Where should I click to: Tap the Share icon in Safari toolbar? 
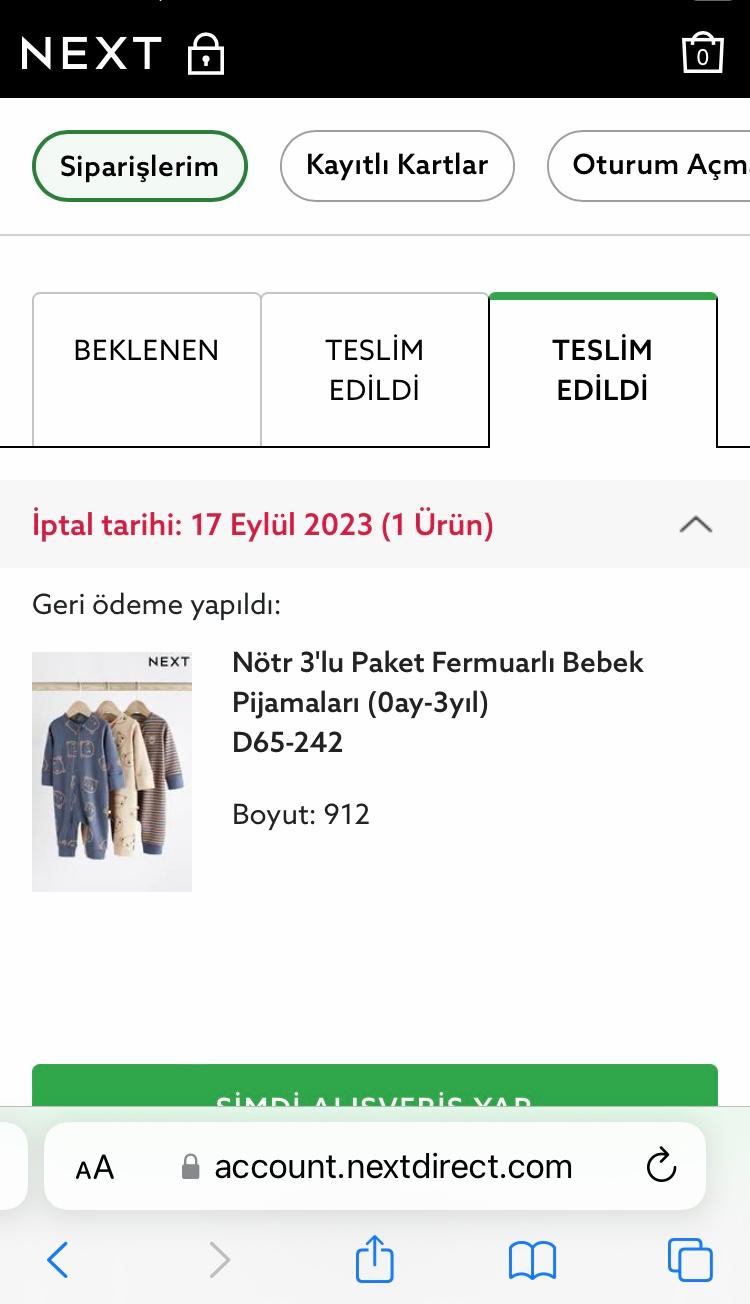pos(374,1259)
